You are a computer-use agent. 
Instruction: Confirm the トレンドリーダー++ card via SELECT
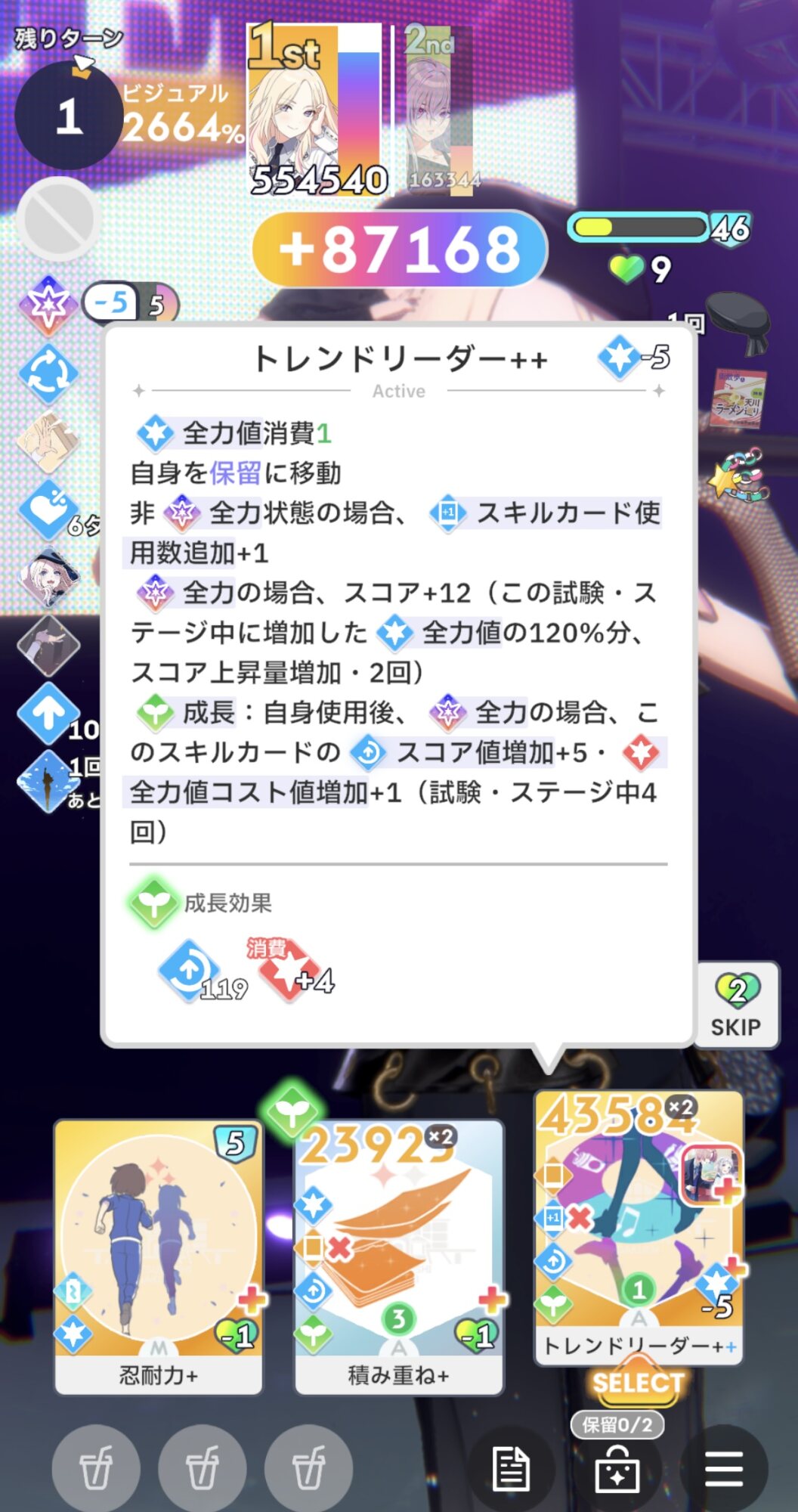[x=637, y=1383]
